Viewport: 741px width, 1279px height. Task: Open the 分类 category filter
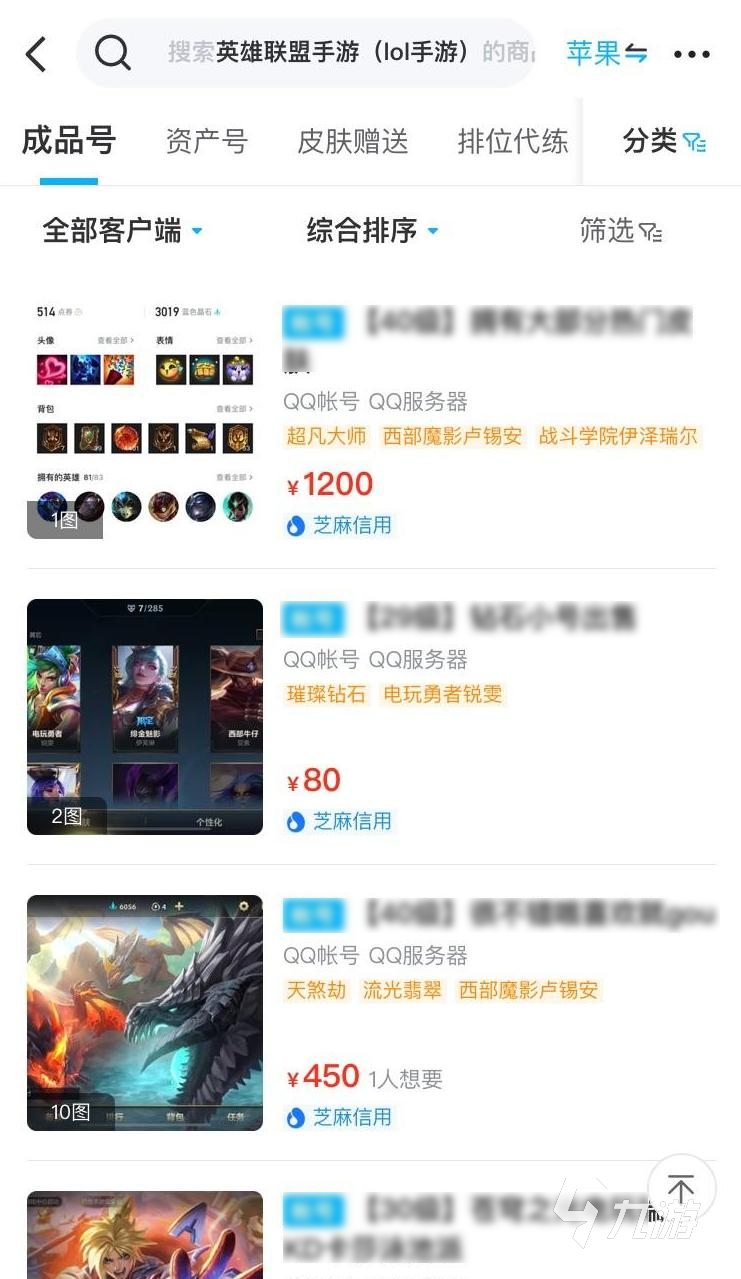664,141
